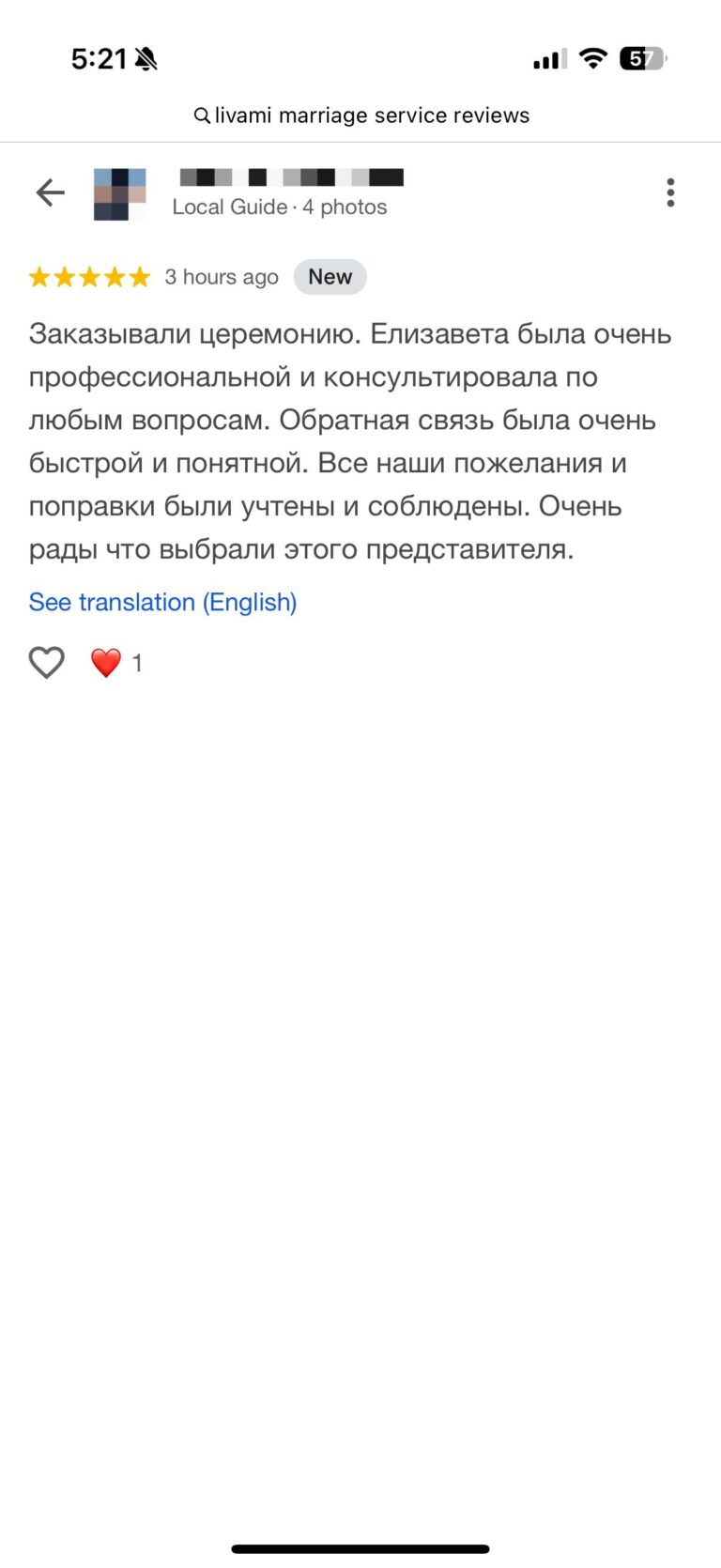
Task: Tap the battery indicator showing 57
Action: [x=643, y=58]
